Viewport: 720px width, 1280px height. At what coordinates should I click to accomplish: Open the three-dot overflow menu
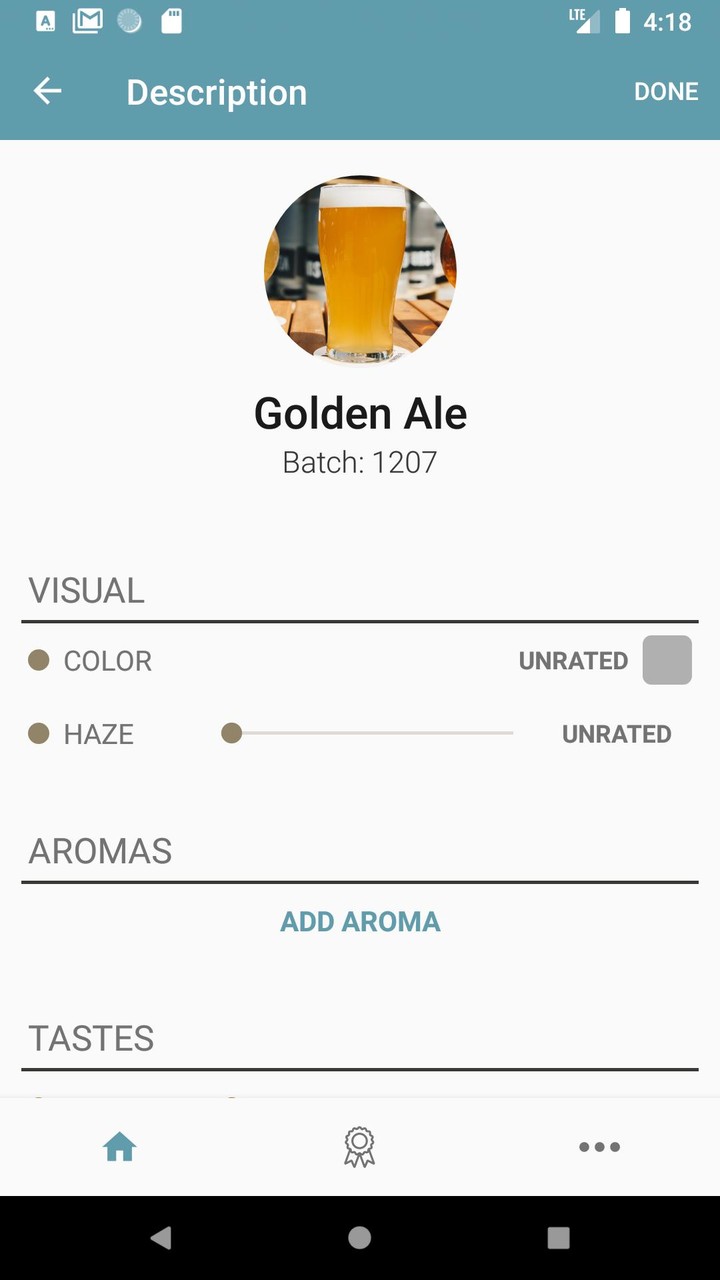point(599,1146)
